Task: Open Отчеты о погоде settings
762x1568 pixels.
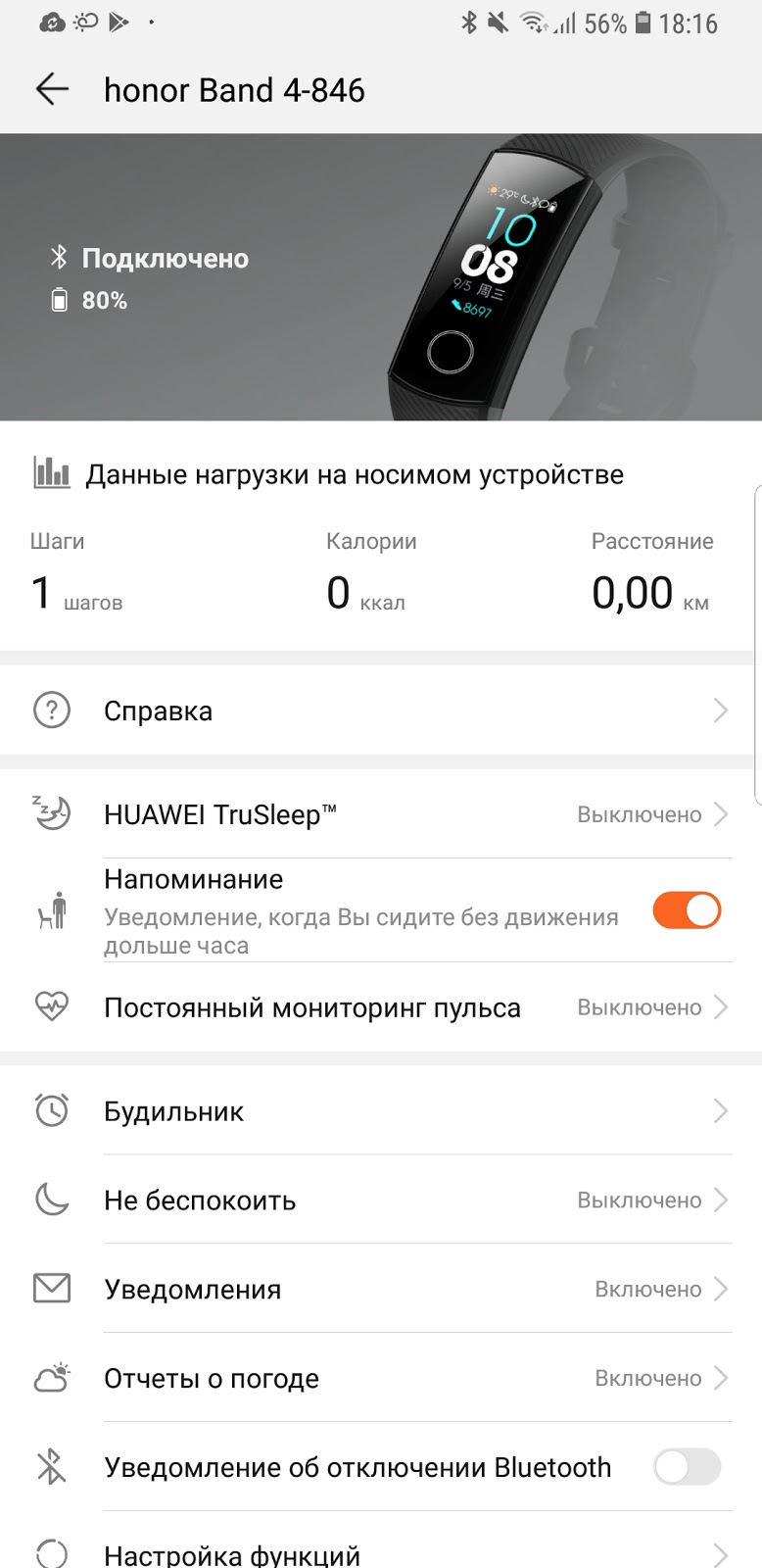Action: [x=381, y=1379]
